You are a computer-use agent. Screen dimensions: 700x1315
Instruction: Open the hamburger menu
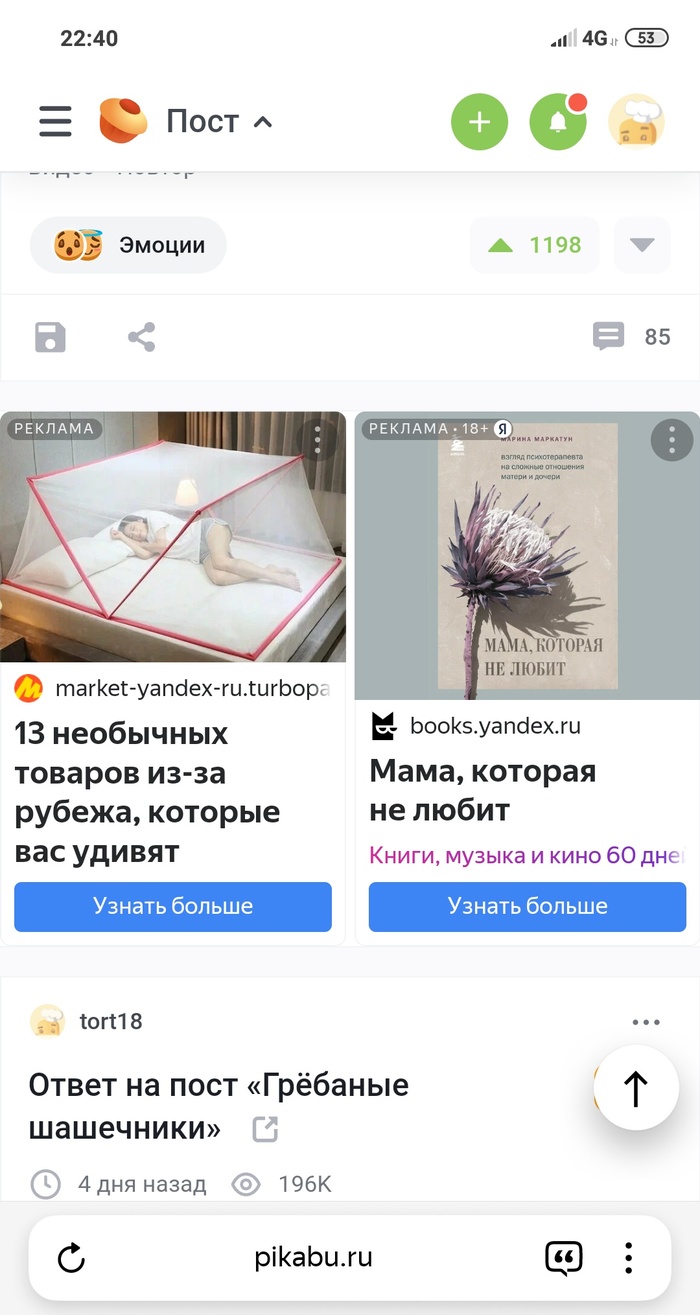pyautogui.click(x=55, y=122)
